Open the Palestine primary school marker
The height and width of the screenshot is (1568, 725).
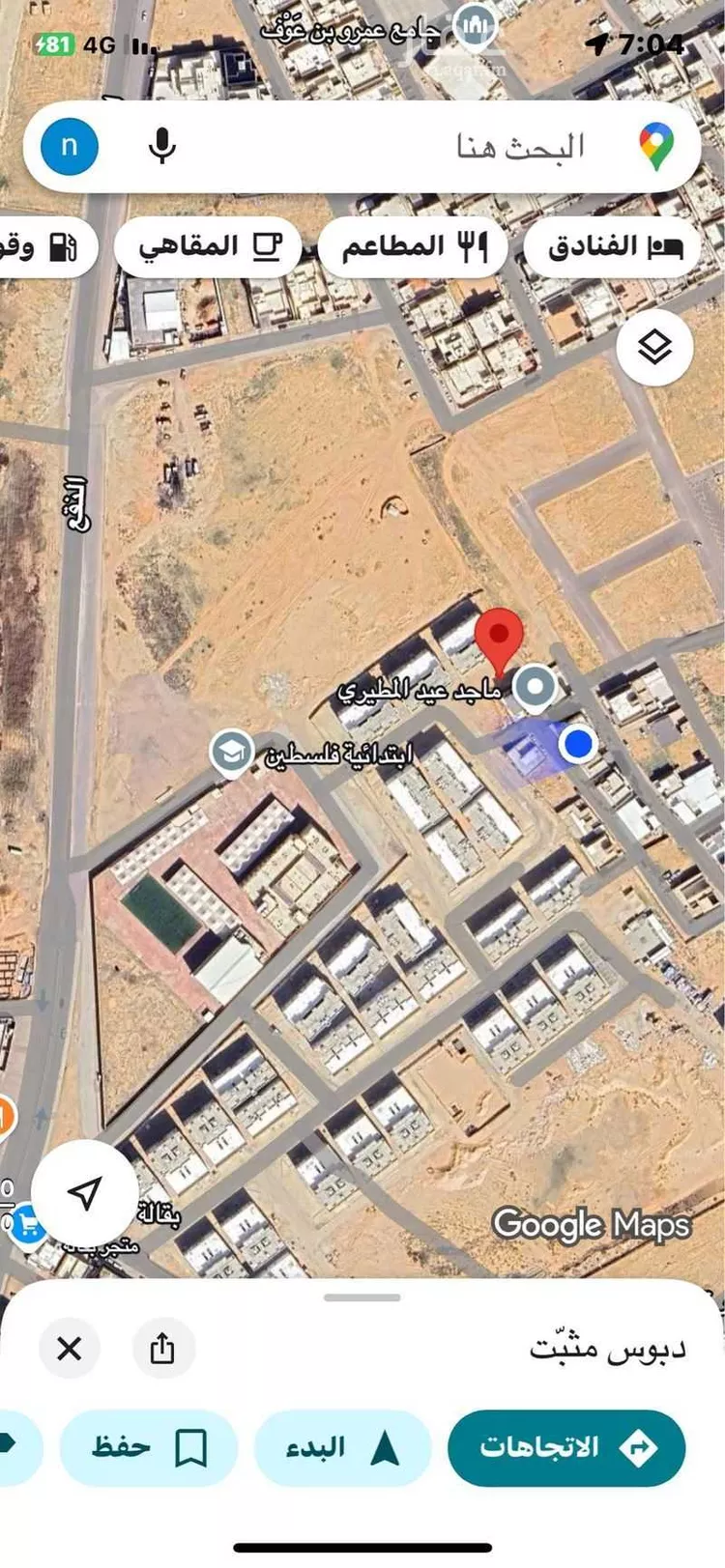point(232,753)
